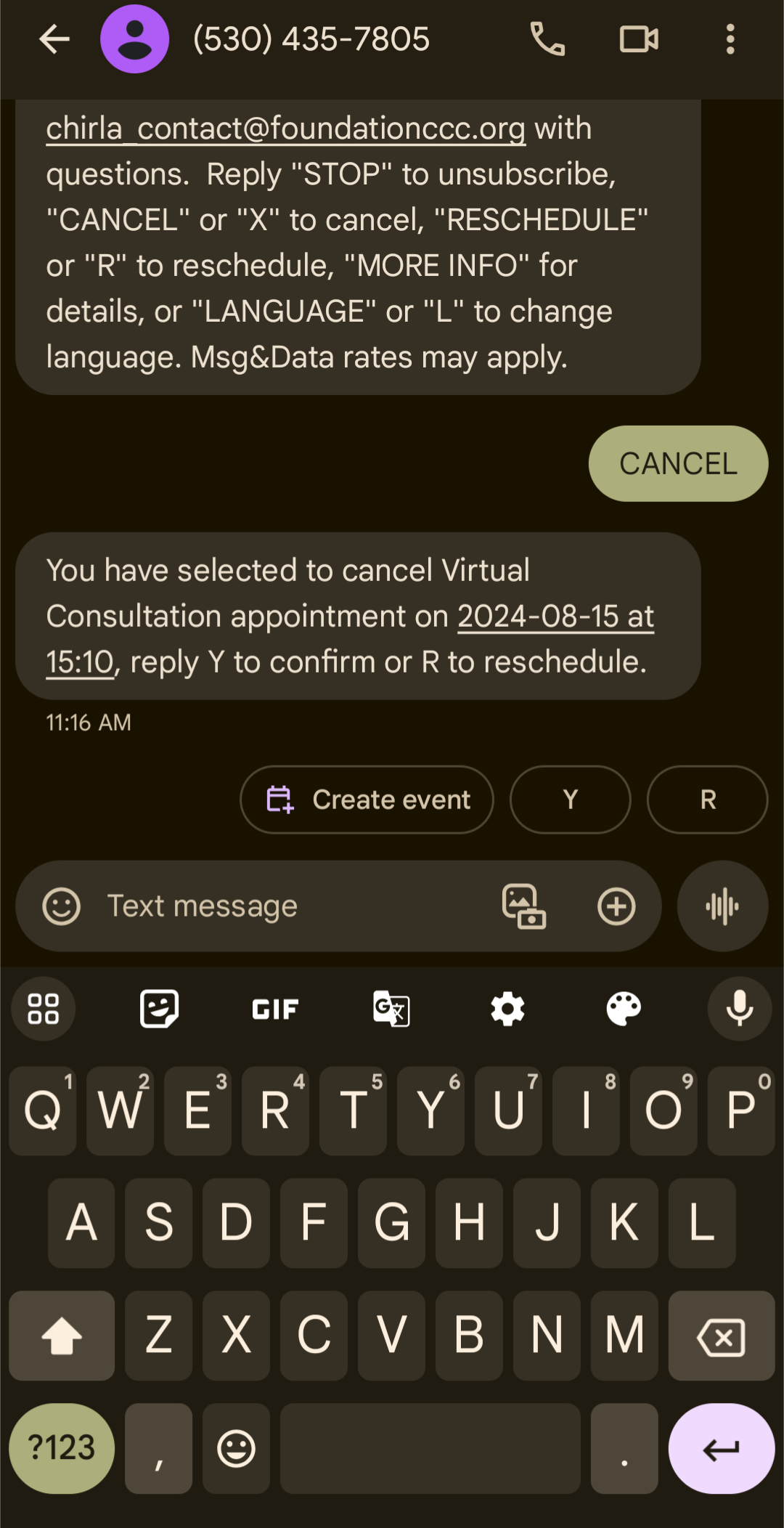The image size is (784, 1528).
Task: Start a voice call
Action: coord(547,39)
